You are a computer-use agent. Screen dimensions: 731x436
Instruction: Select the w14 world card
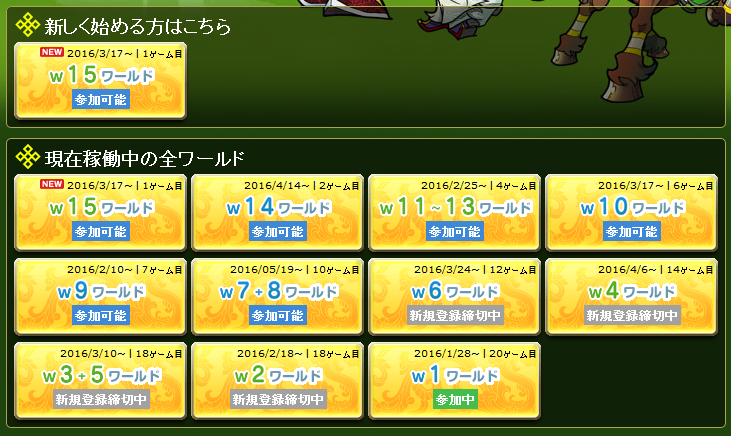point(277,212)
